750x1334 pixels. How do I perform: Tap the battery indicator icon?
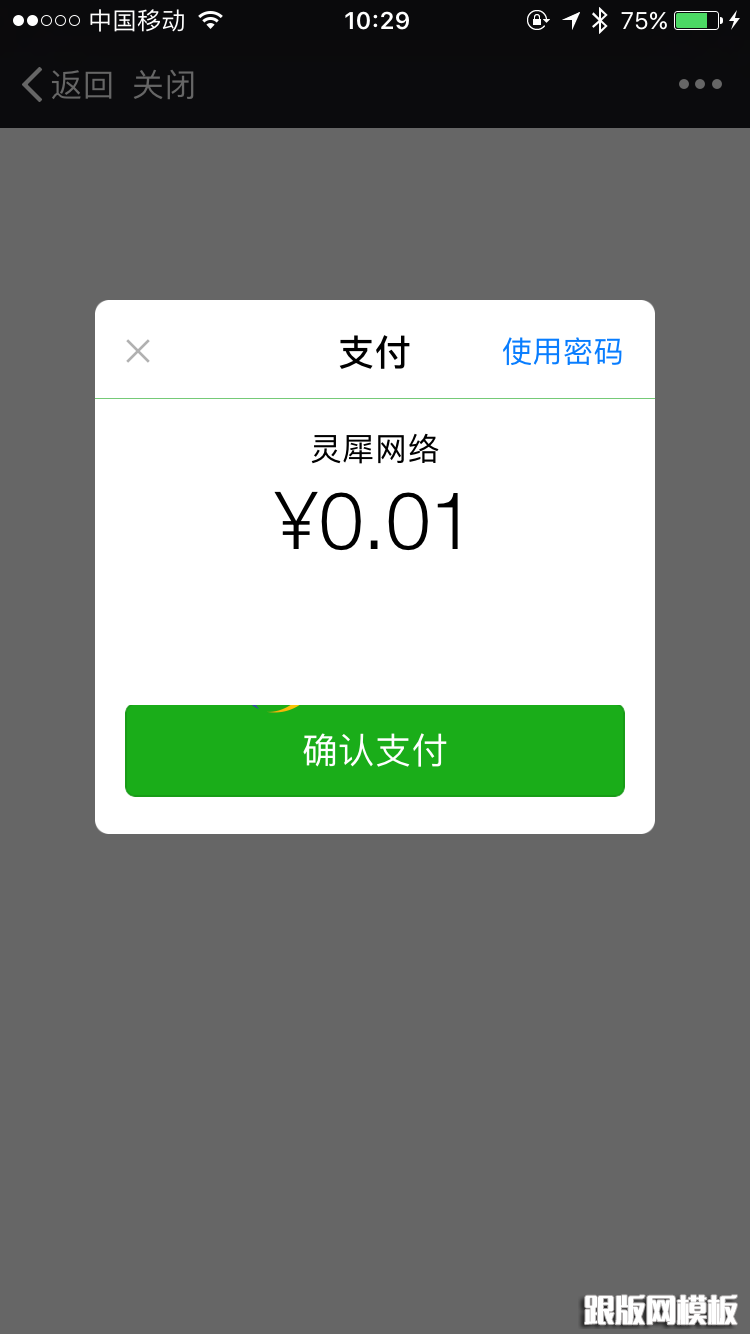[x=692, y=18]
